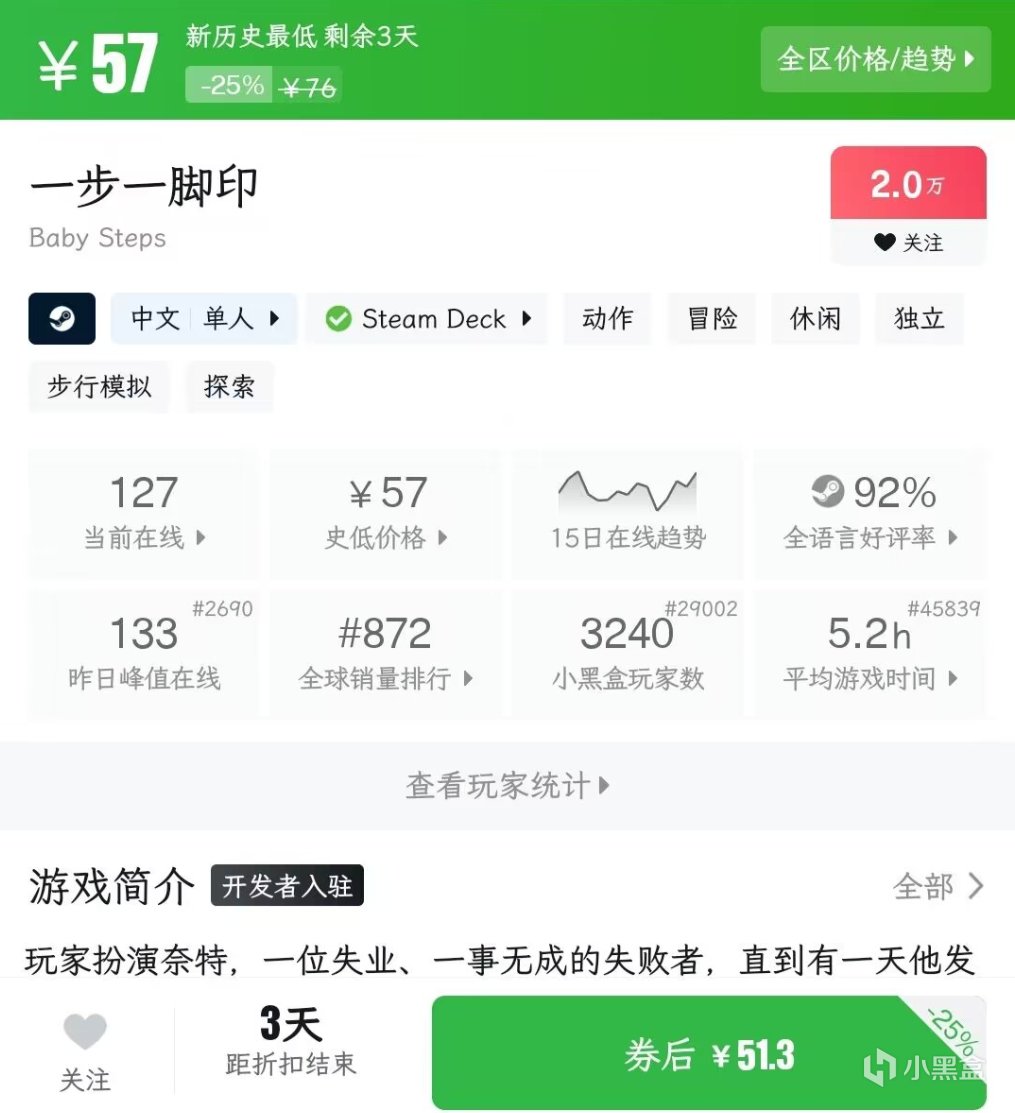Open 全语言好评率 review rating details
The height and width of the screenshot is (1113, 1015).
[x=870, y=514]
